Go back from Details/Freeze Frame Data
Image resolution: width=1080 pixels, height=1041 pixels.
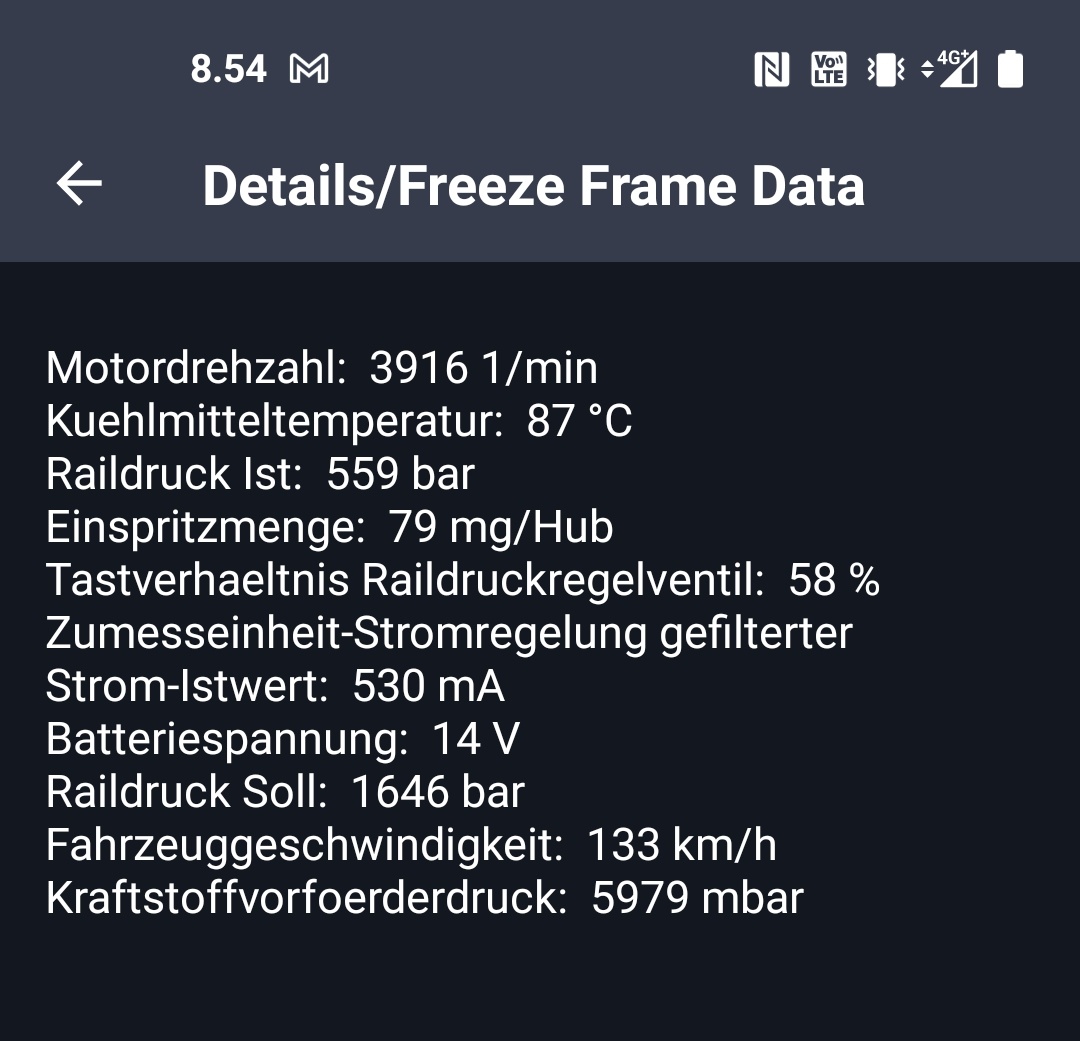click(79, 185)
